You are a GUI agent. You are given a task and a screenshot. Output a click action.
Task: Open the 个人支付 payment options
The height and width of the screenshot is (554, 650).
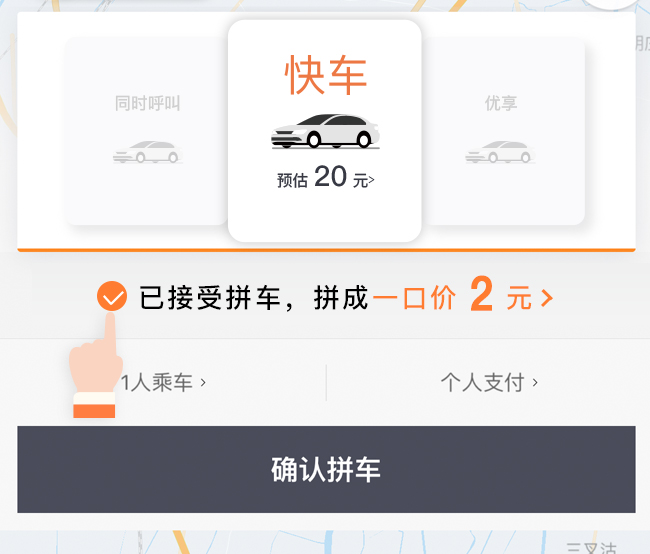[489, 382]
